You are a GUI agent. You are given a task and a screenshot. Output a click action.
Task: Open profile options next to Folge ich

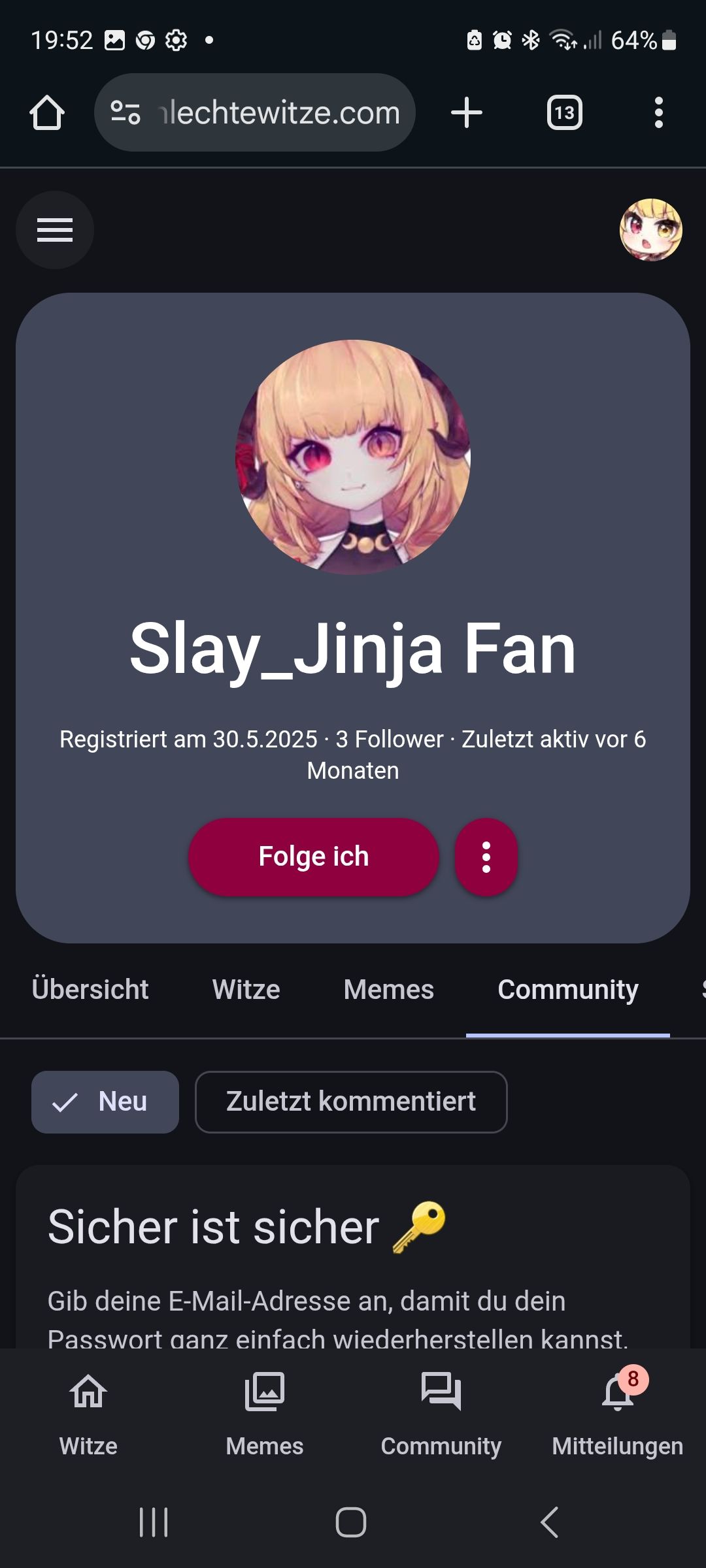tap(486, 857)
